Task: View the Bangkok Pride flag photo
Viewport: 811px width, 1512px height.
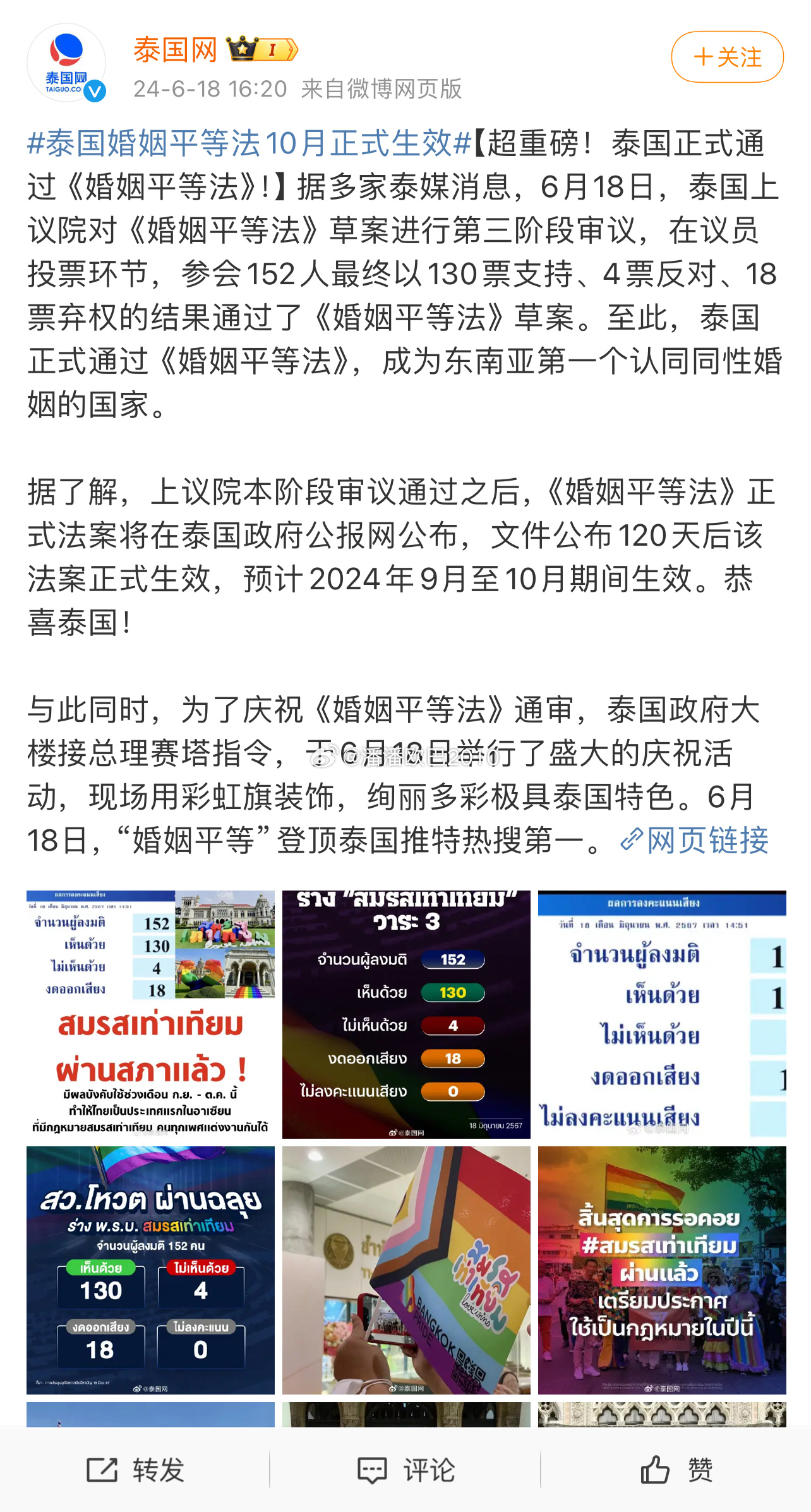Action: pos(406,1270)
